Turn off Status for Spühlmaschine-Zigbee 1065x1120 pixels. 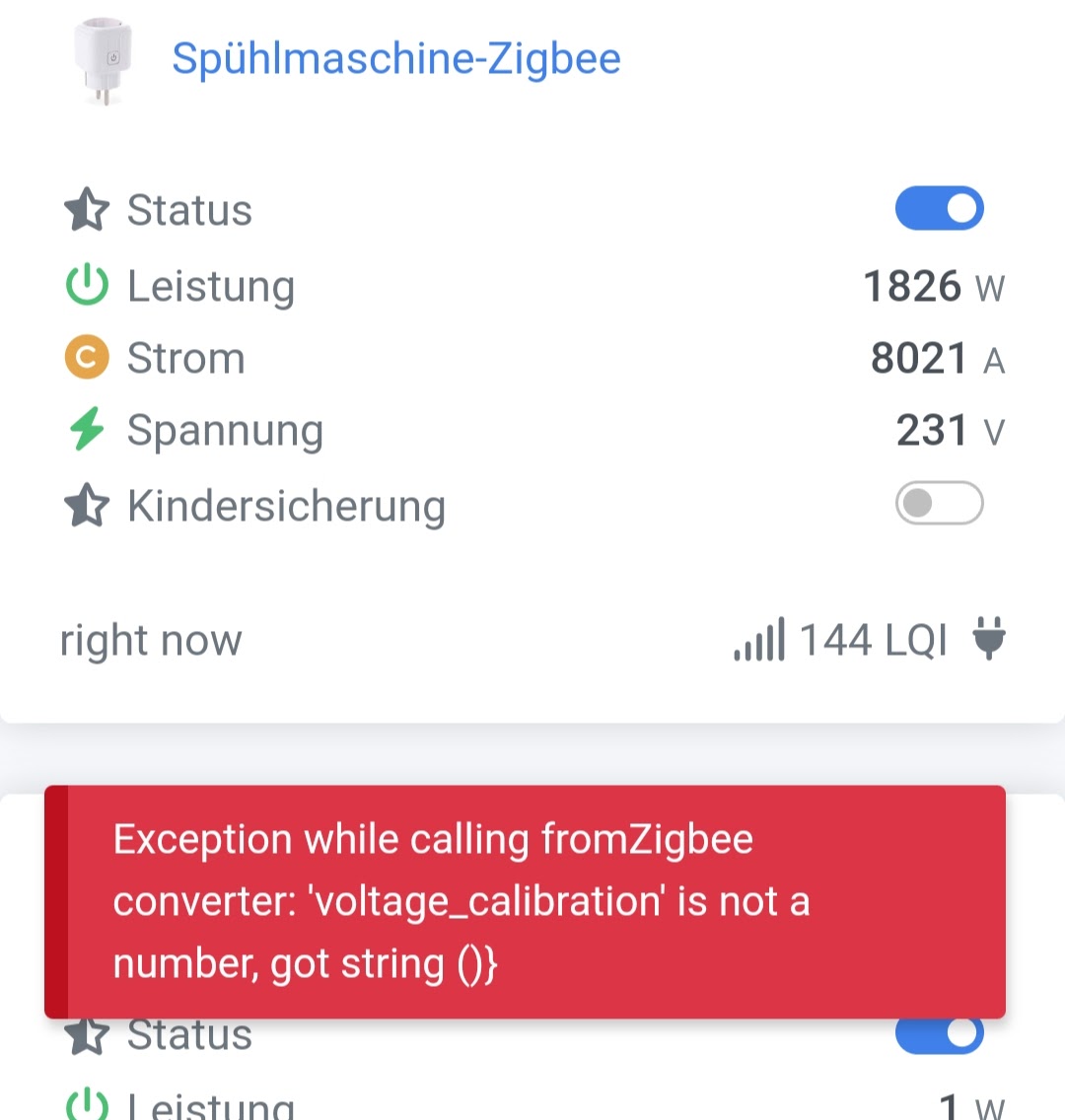click(939, 209)
